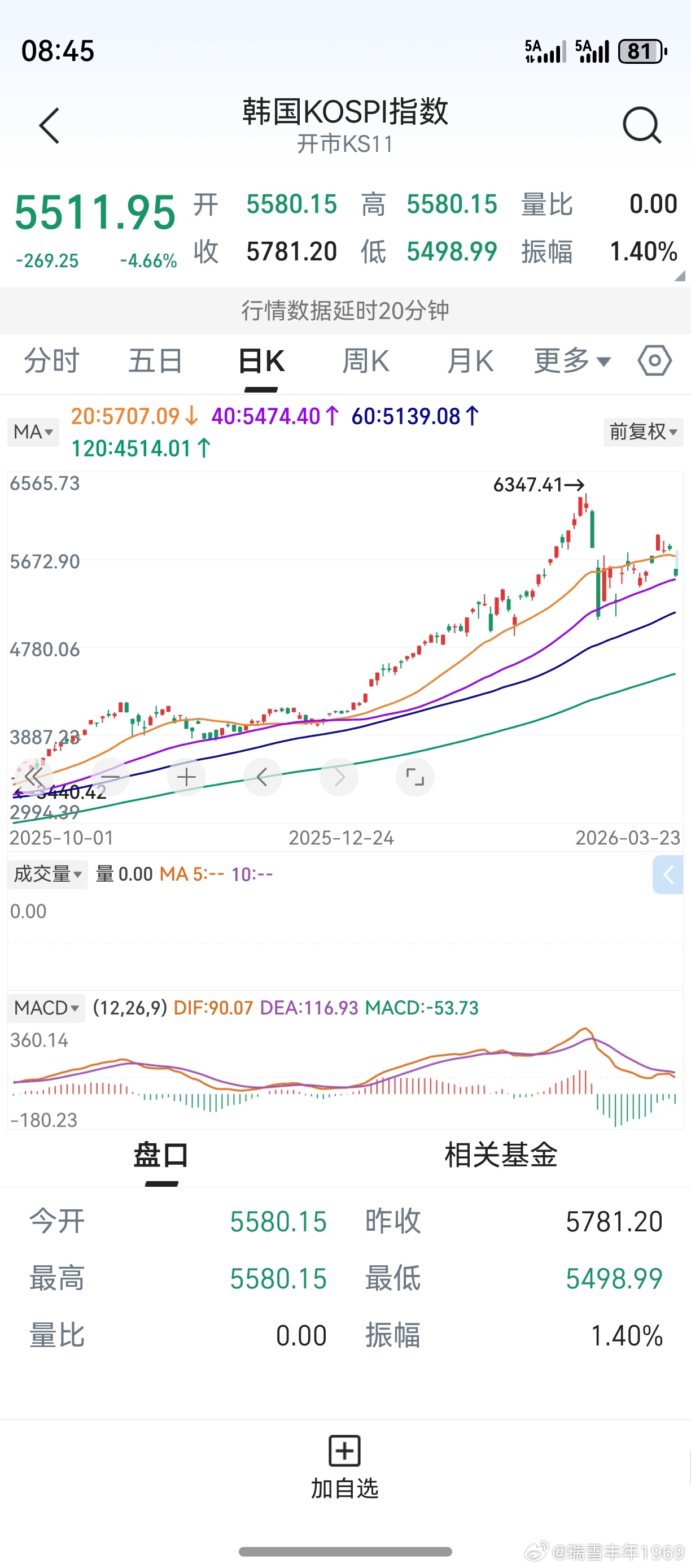Tap the 行情数据延时20分钟 notice

(345, 311)
